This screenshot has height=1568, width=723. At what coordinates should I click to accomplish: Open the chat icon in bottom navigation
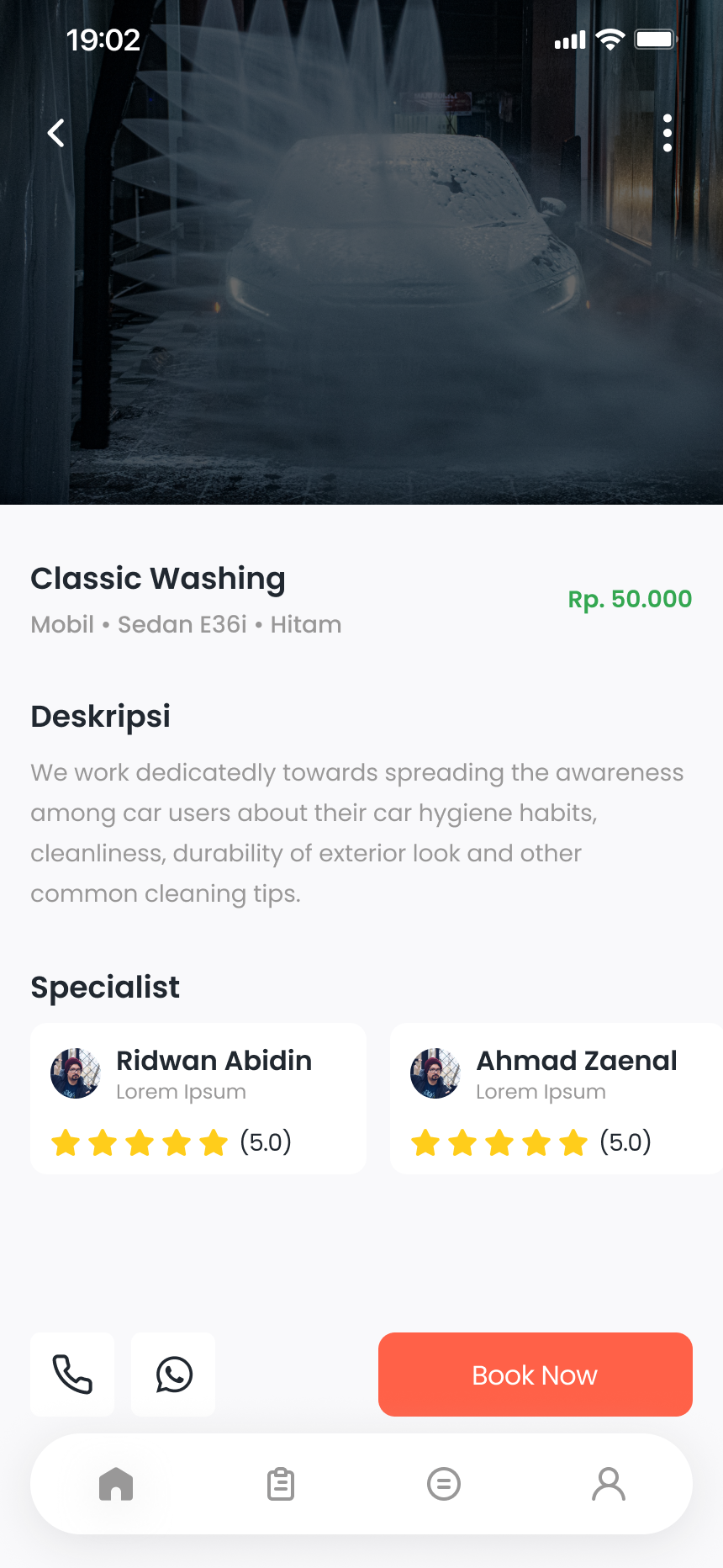click(445, 1484)
